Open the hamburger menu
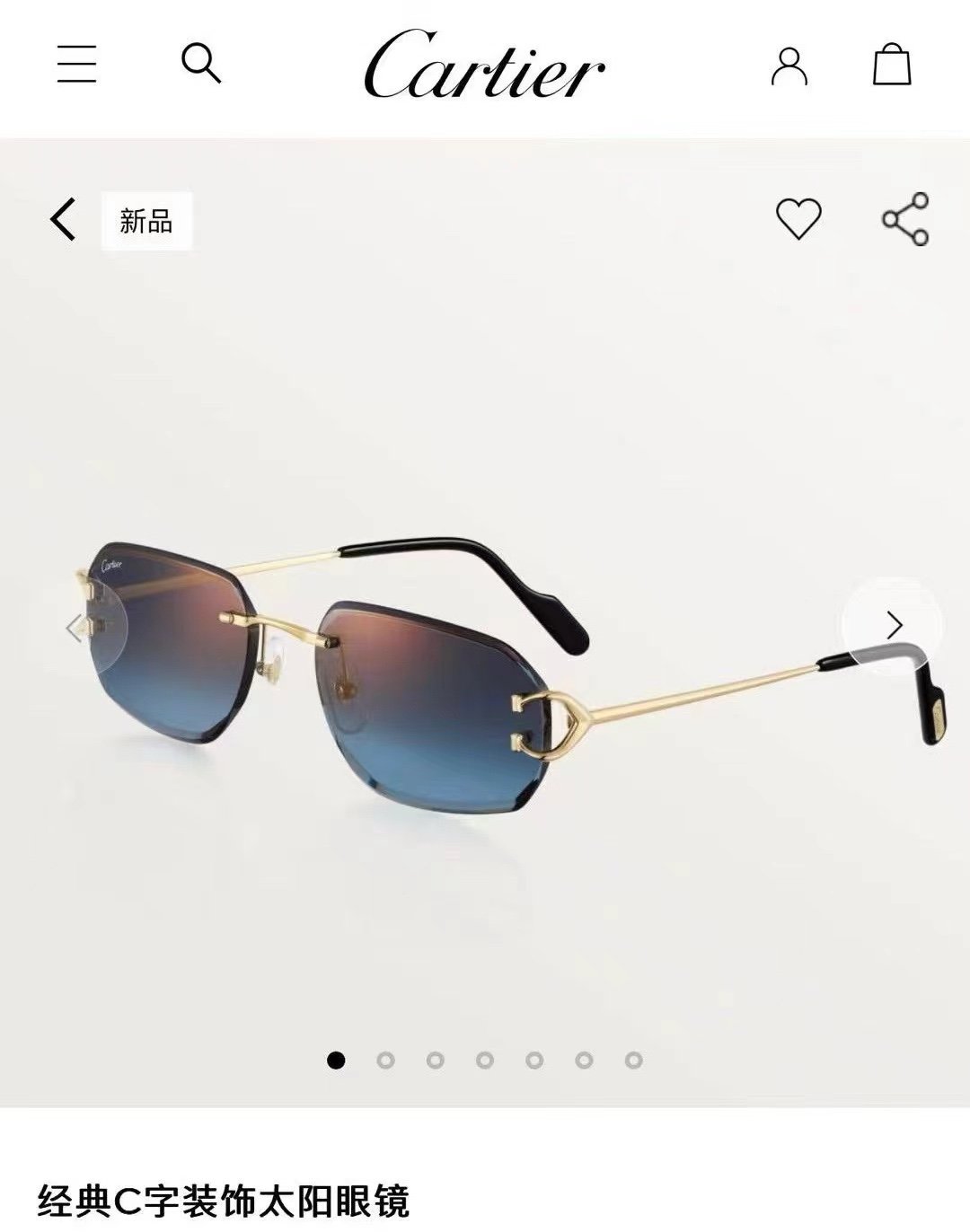Screen dimensions: 970x1232 (x=76, y=64)
